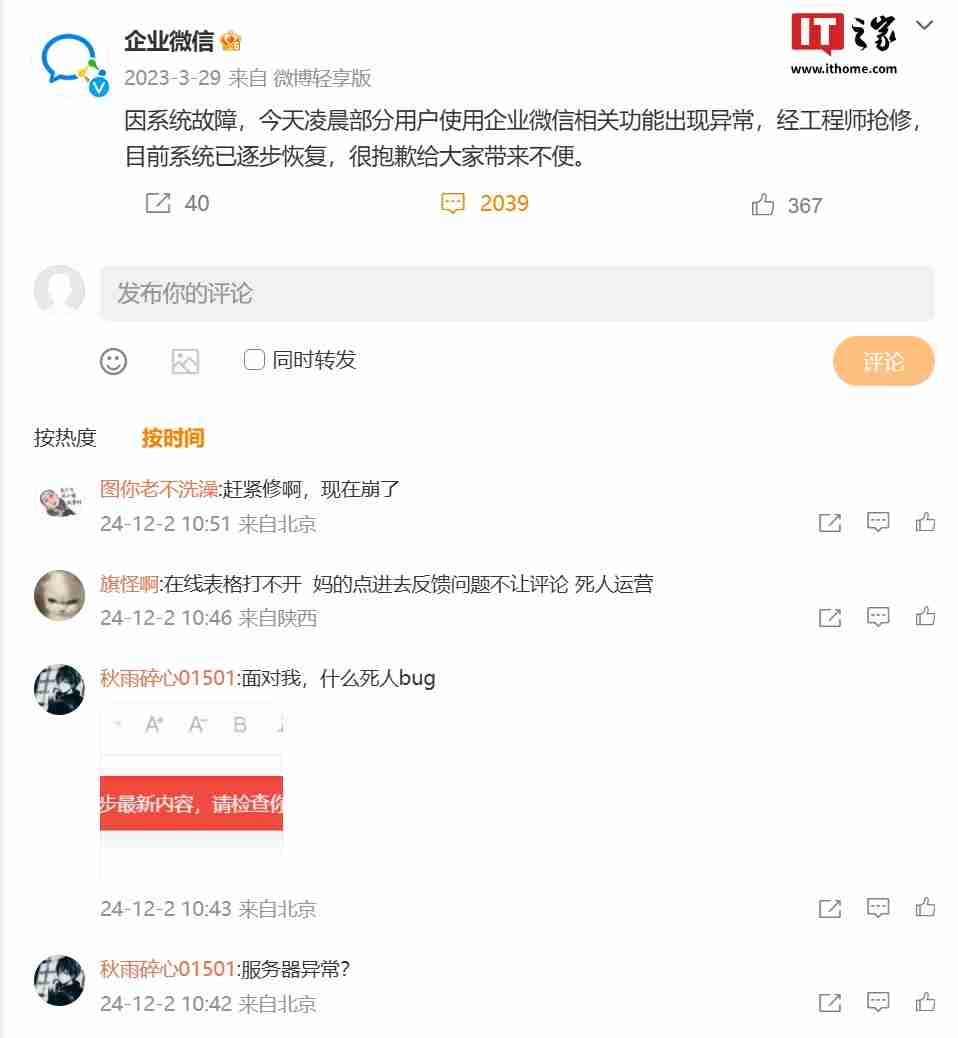Viewport: 958px width, 1038px height.
Task: Sort comments by 按时间
Action: 173,438
